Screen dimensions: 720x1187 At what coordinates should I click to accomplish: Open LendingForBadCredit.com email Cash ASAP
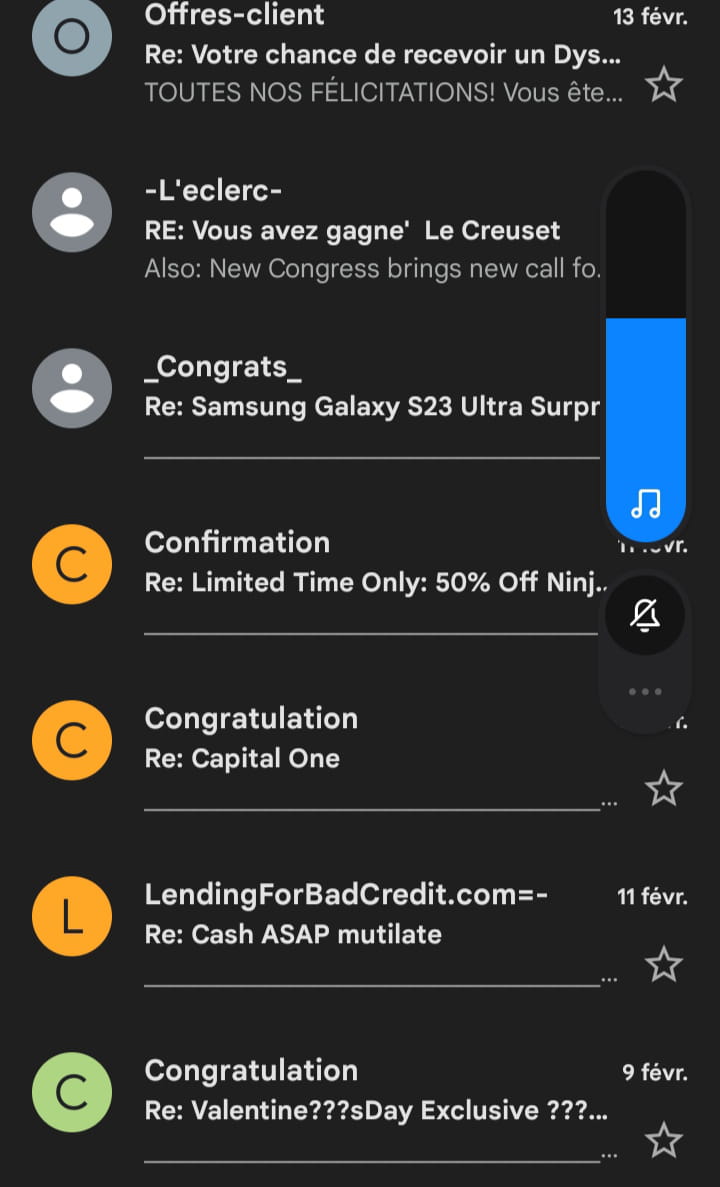click(360, 933)
